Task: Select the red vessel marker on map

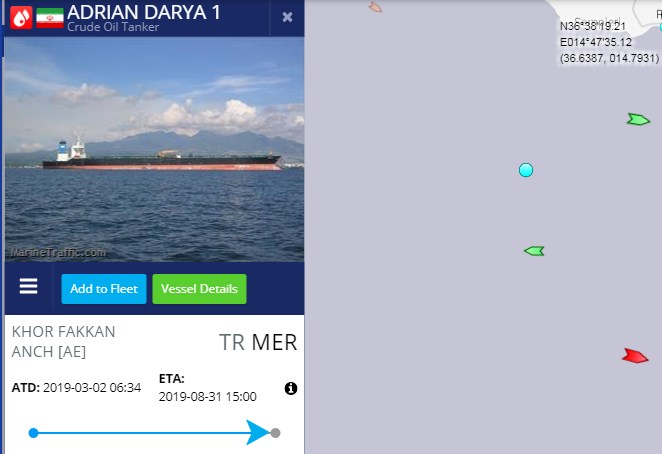Action: (634, 356)
